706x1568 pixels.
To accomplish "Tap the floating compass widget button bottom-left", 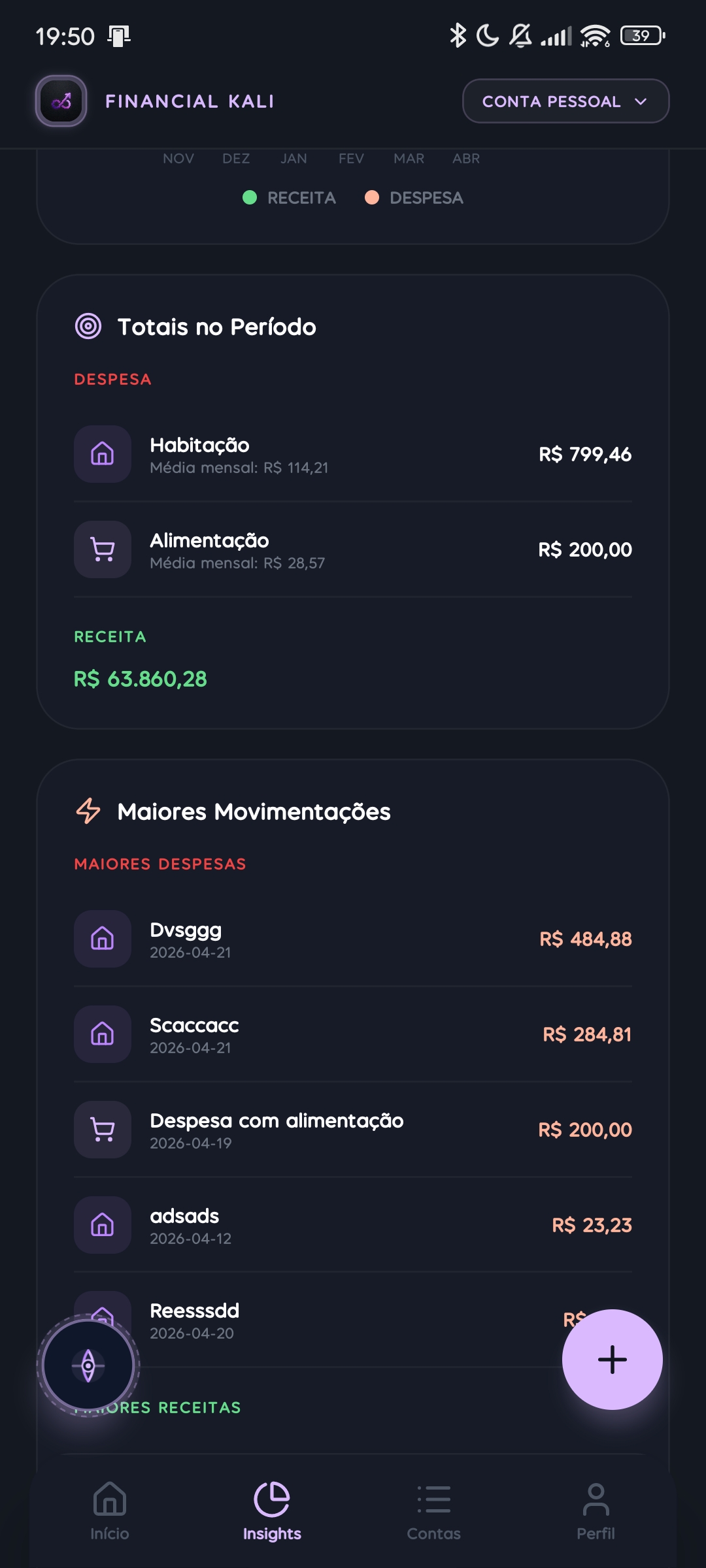I will [89, 1365].
